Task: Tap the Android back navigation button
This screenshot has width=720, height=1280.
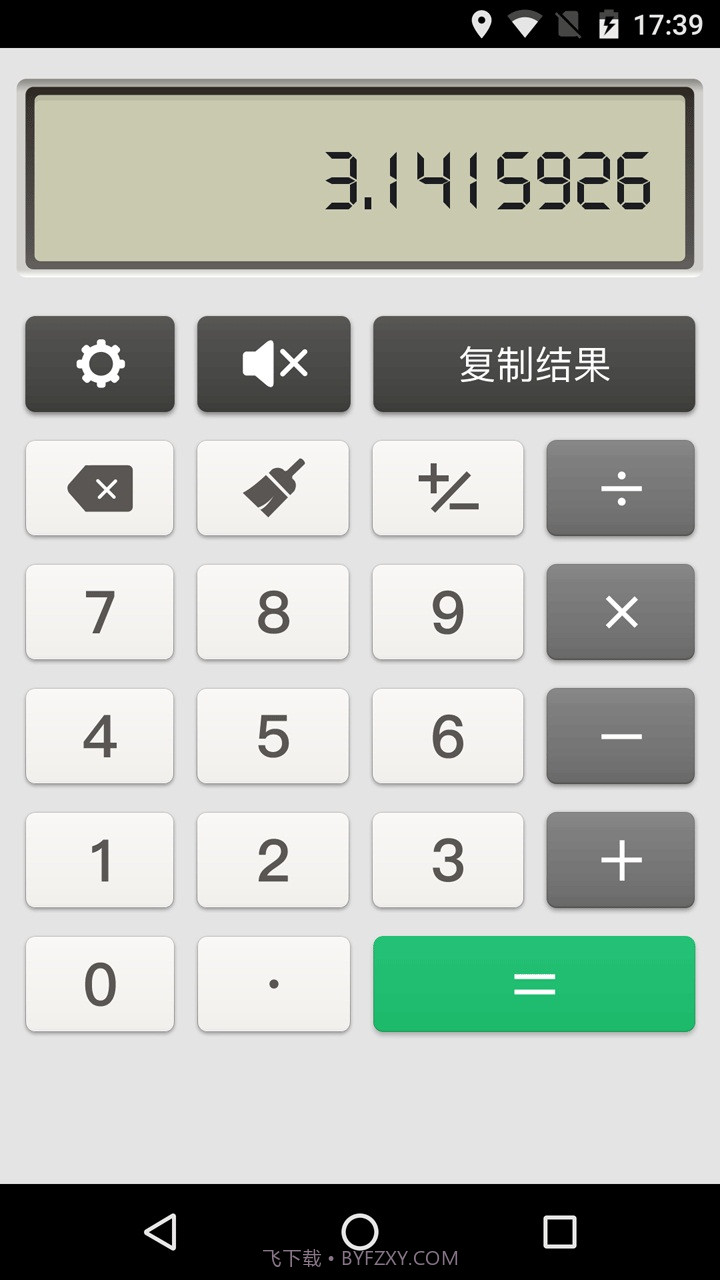Action: point(161,1231)
